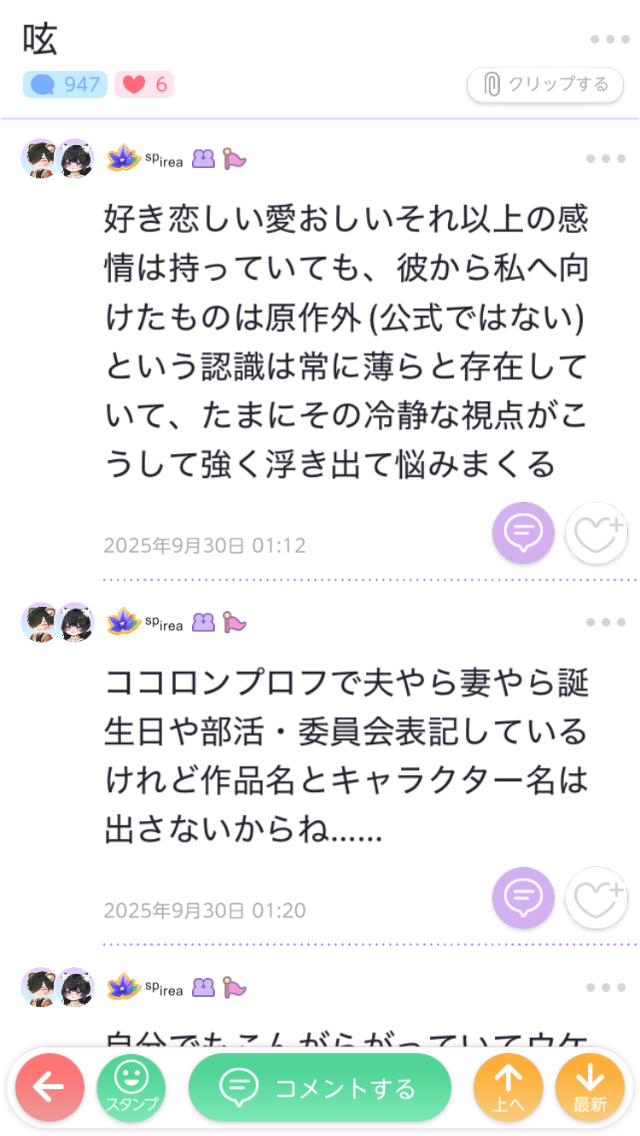
Task: Open the overflow menu beside the 呟 title
Action: pos(608,39)
